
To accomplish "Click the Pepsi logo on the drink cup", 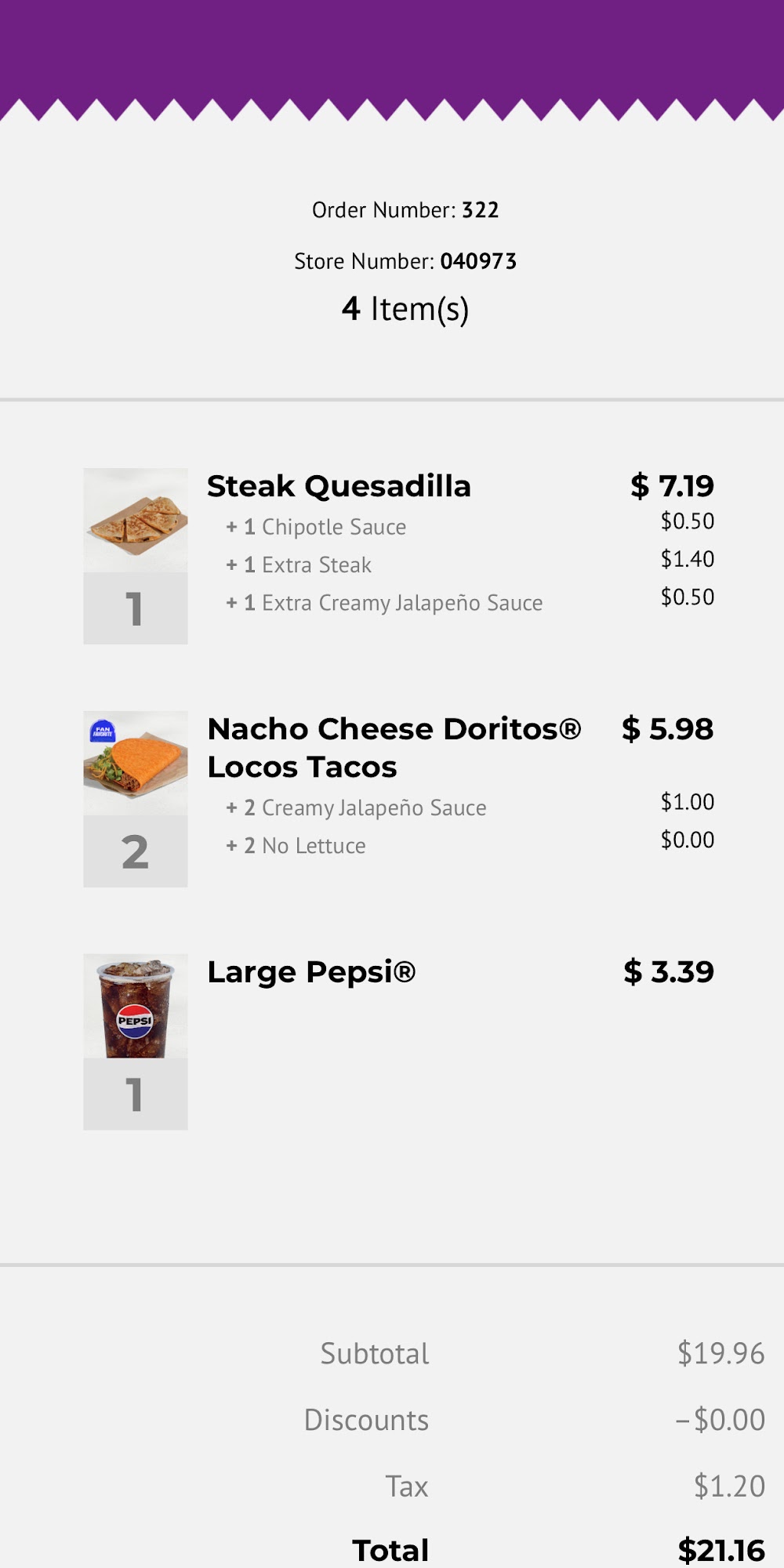I will coord(136,1021).
